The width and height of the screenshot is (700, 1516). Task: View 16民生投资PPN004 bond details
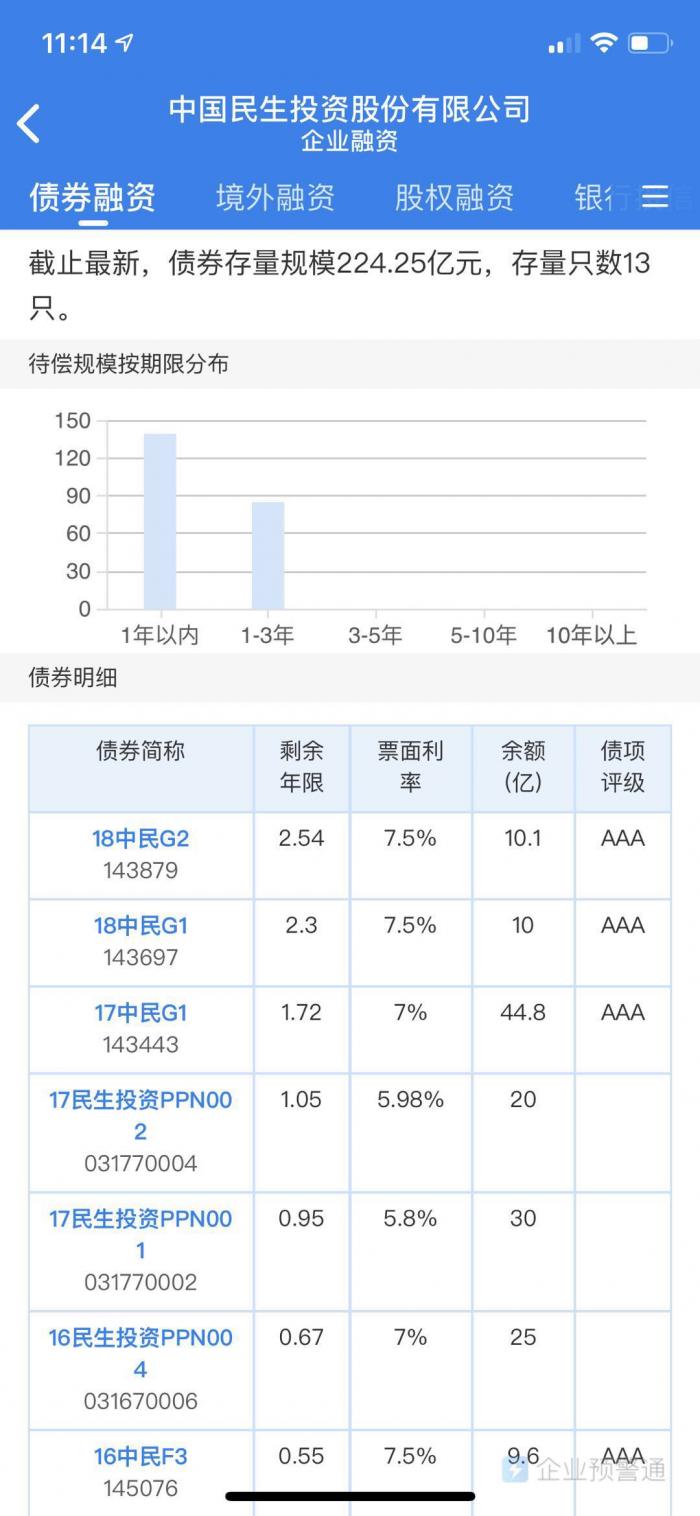tap(141, 1352)
